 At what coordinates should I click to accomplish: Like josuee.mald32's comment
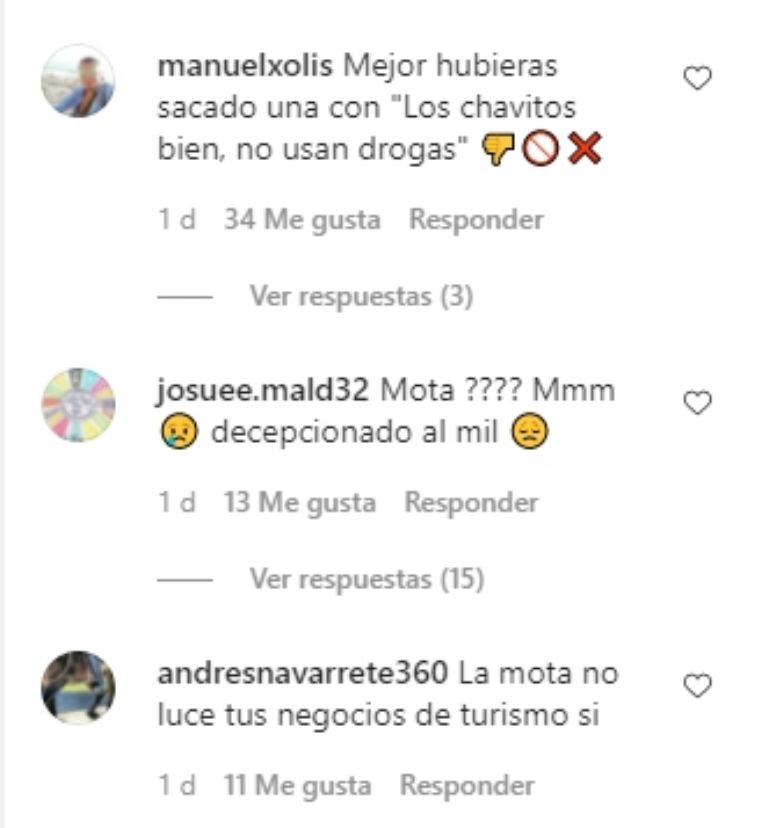click(697, 402)
